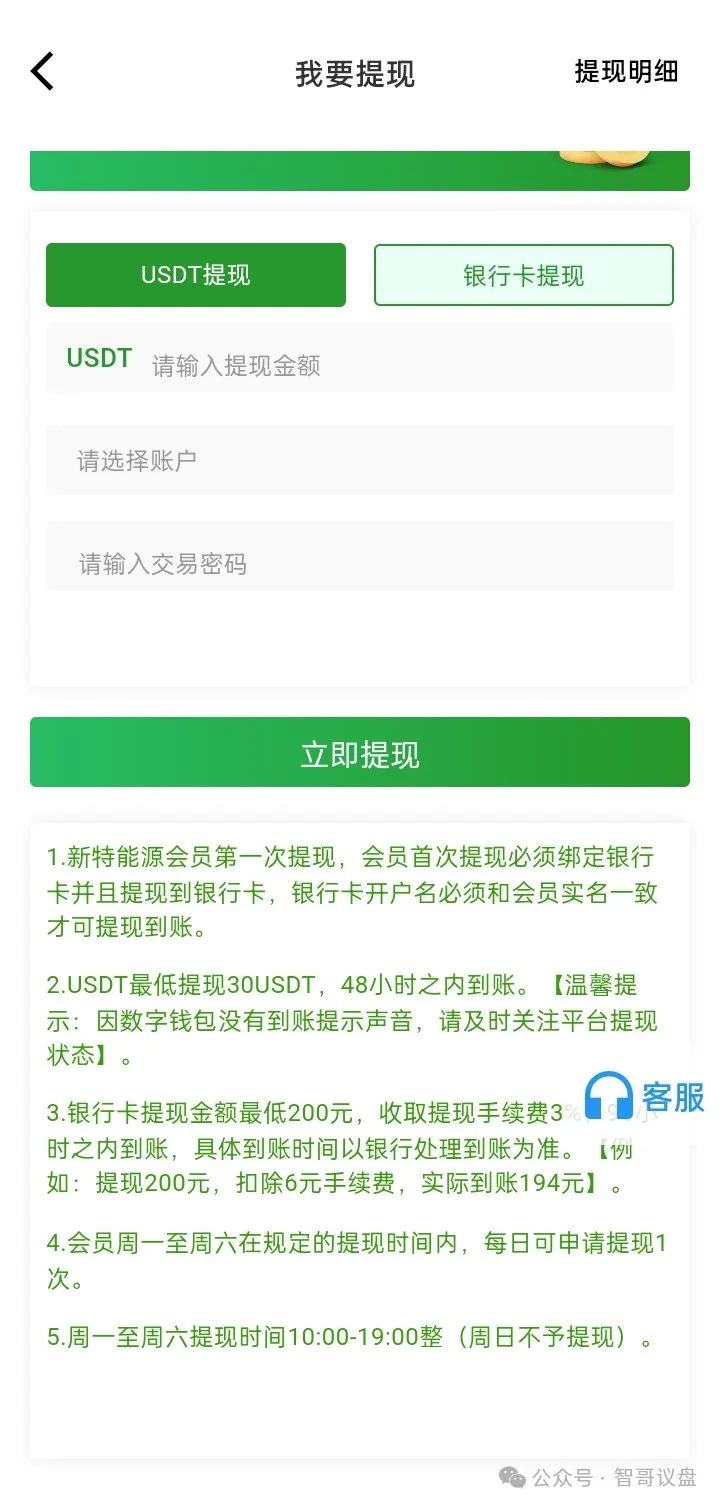
Task: Click the USDT currency label
Action: 97,358
